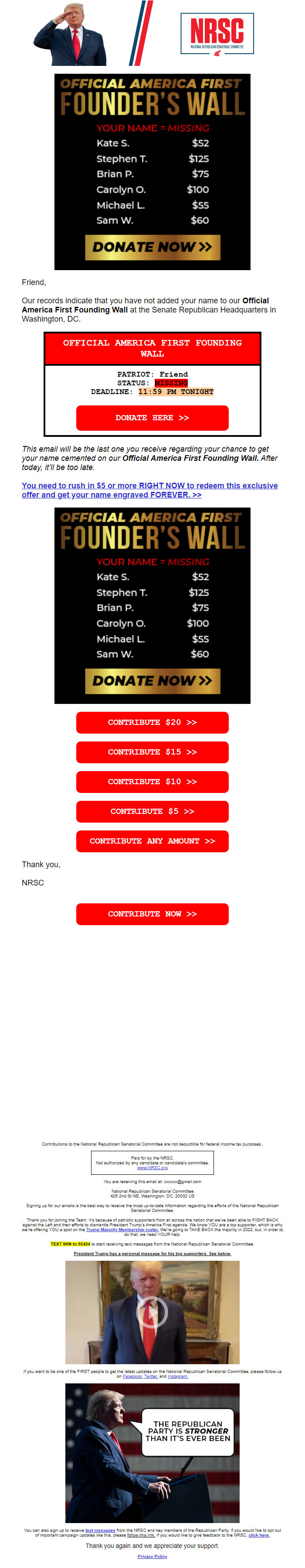
Task: Contribute $20 to the NRSC
Action: [x=152, y=722]
